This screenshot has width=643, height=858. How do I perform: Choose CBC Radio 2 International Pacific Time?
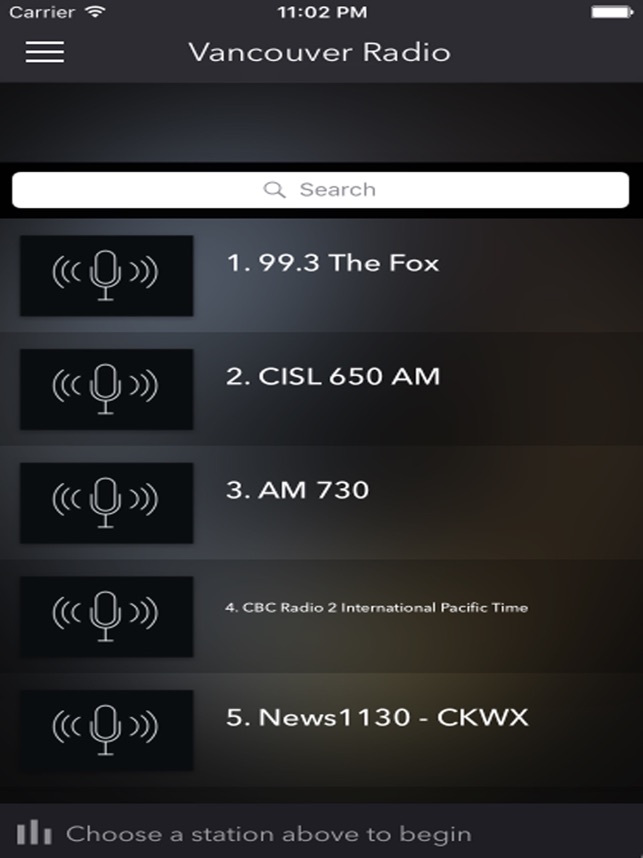pos(375,607)
